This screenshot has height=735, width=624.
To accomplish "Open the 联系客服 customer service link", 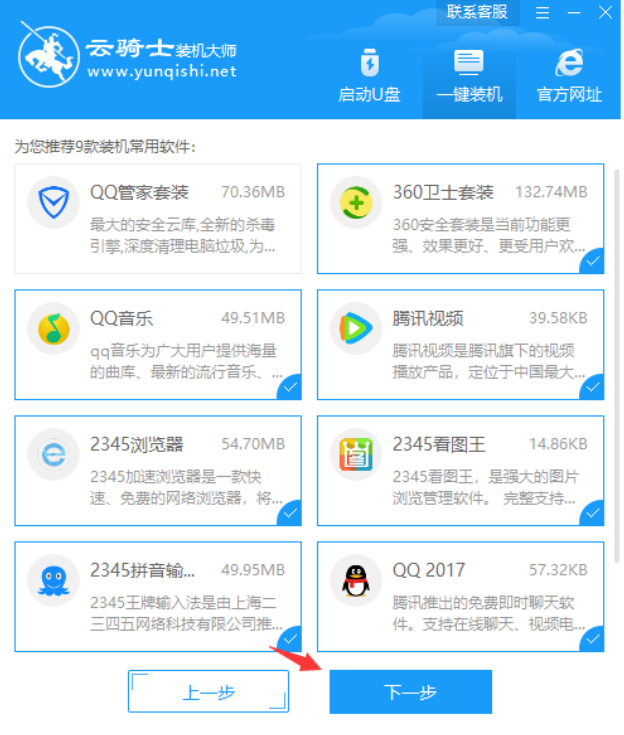I will pyautogui.click(x=477, y=13).
